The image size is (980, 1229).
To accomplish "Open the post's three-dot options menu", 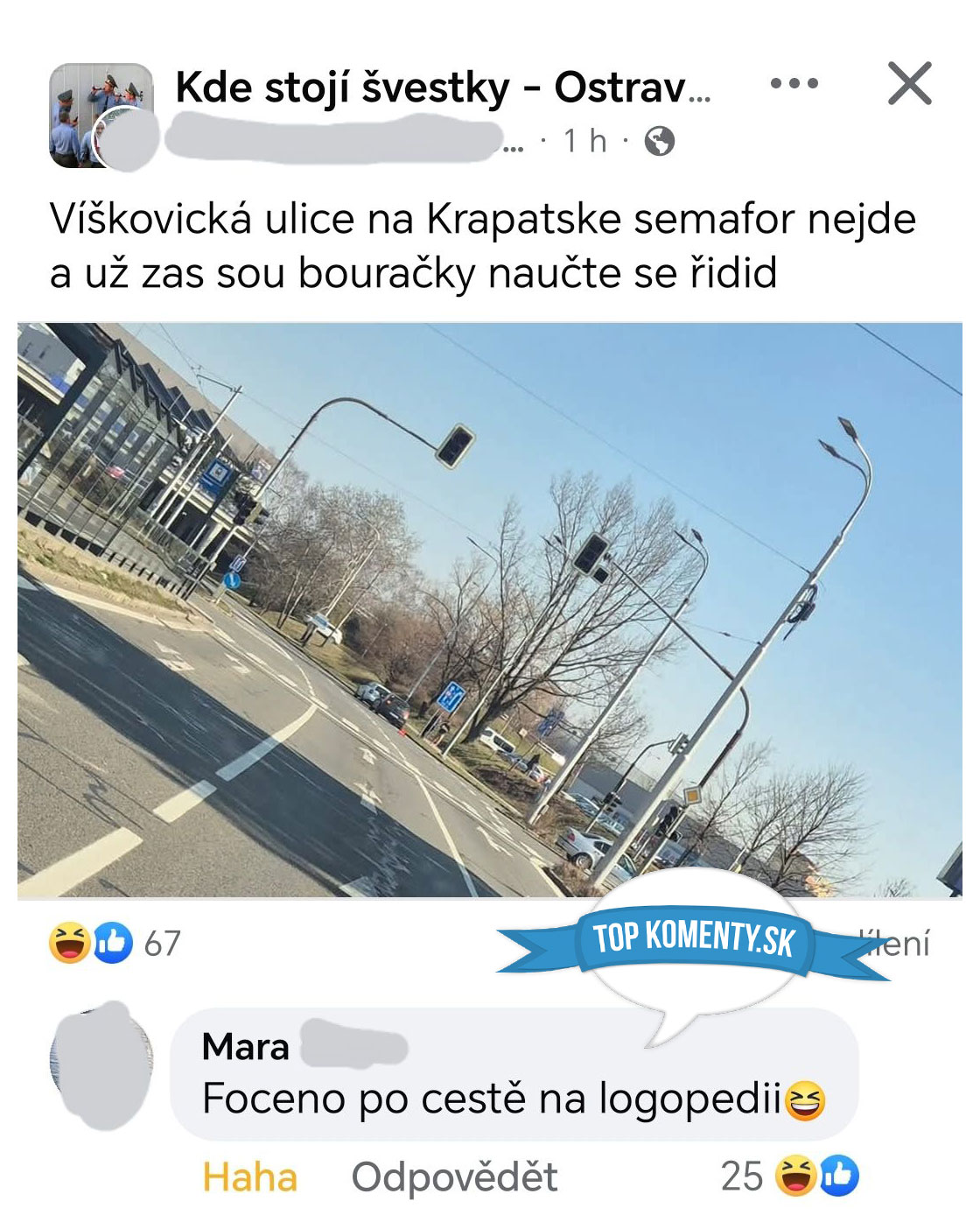I will coord(794,84).
